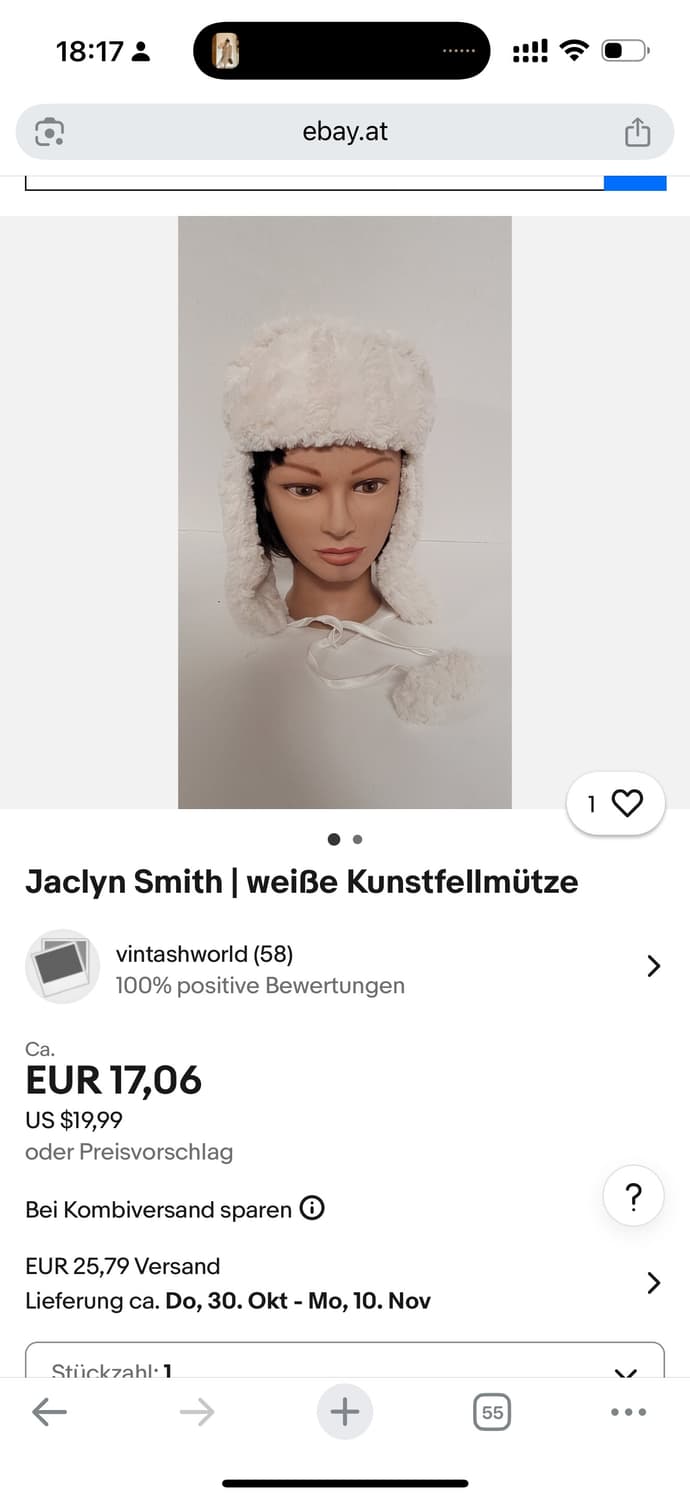The height and width of the screenshot is (1500, 690).
Task: Add the hat to your watchlist
Action: click(x=616, y=803)
